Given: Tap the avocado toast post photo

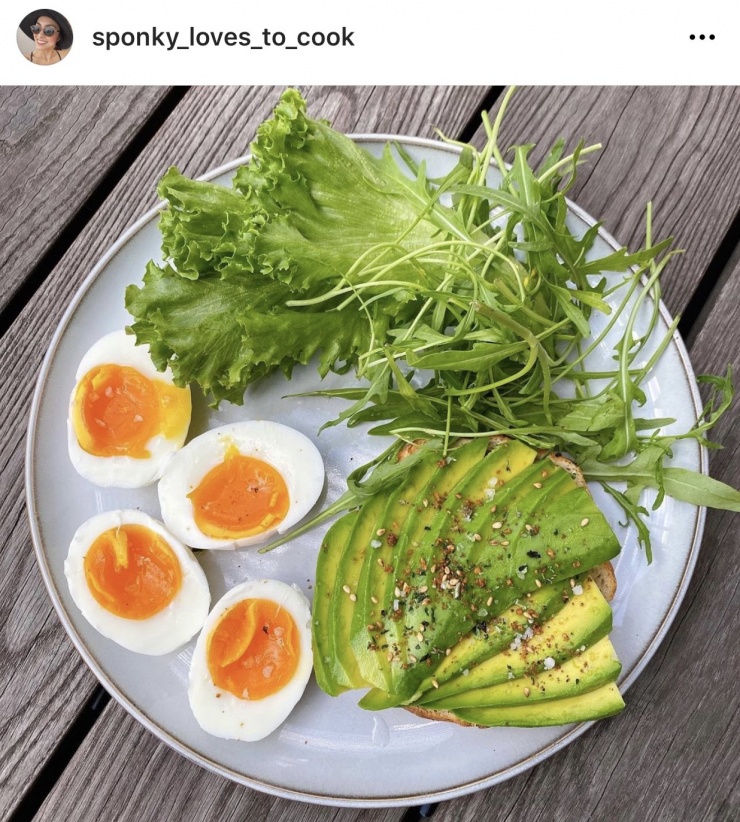Looking at the screenshot, I should (370, 452).
